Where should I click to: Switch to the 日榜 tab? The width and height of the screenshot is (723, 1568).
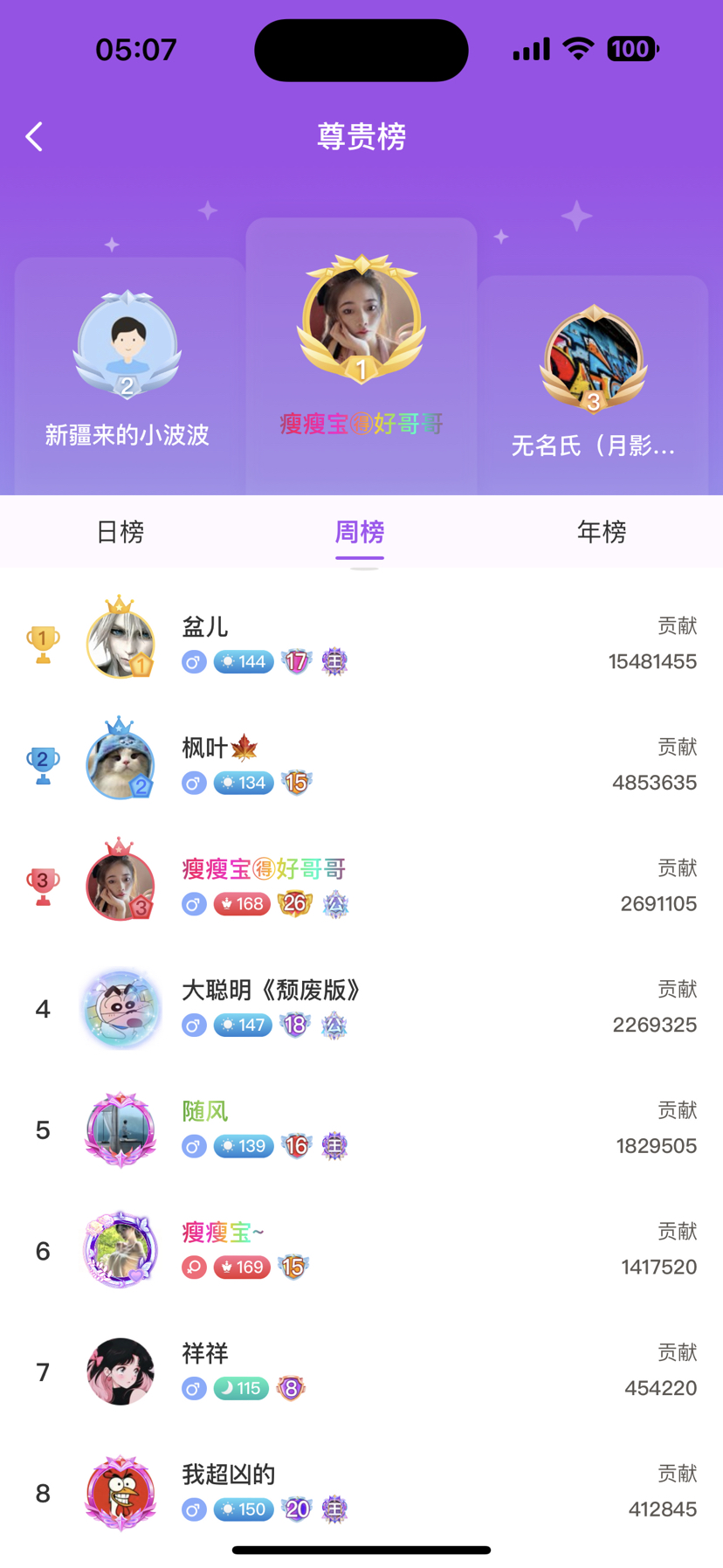tap(120, 532)
